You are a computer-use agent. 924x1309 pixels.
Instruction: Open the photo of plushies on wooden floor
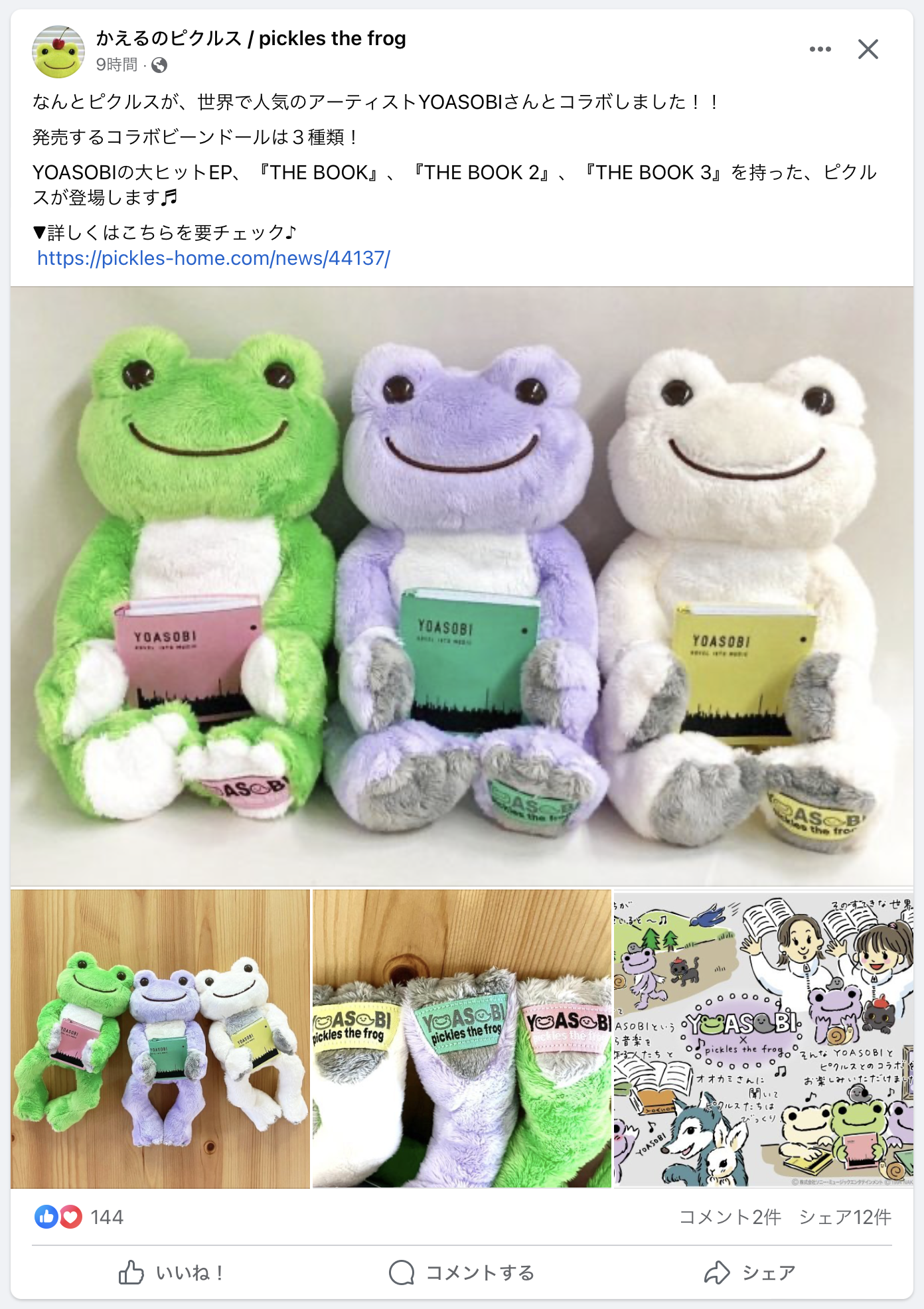point(160,1038)
